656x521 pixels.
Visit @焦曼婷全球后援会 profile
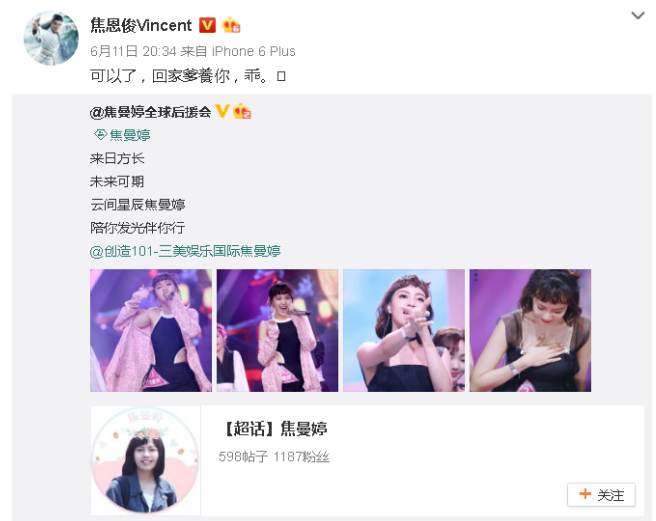point(150,112)
